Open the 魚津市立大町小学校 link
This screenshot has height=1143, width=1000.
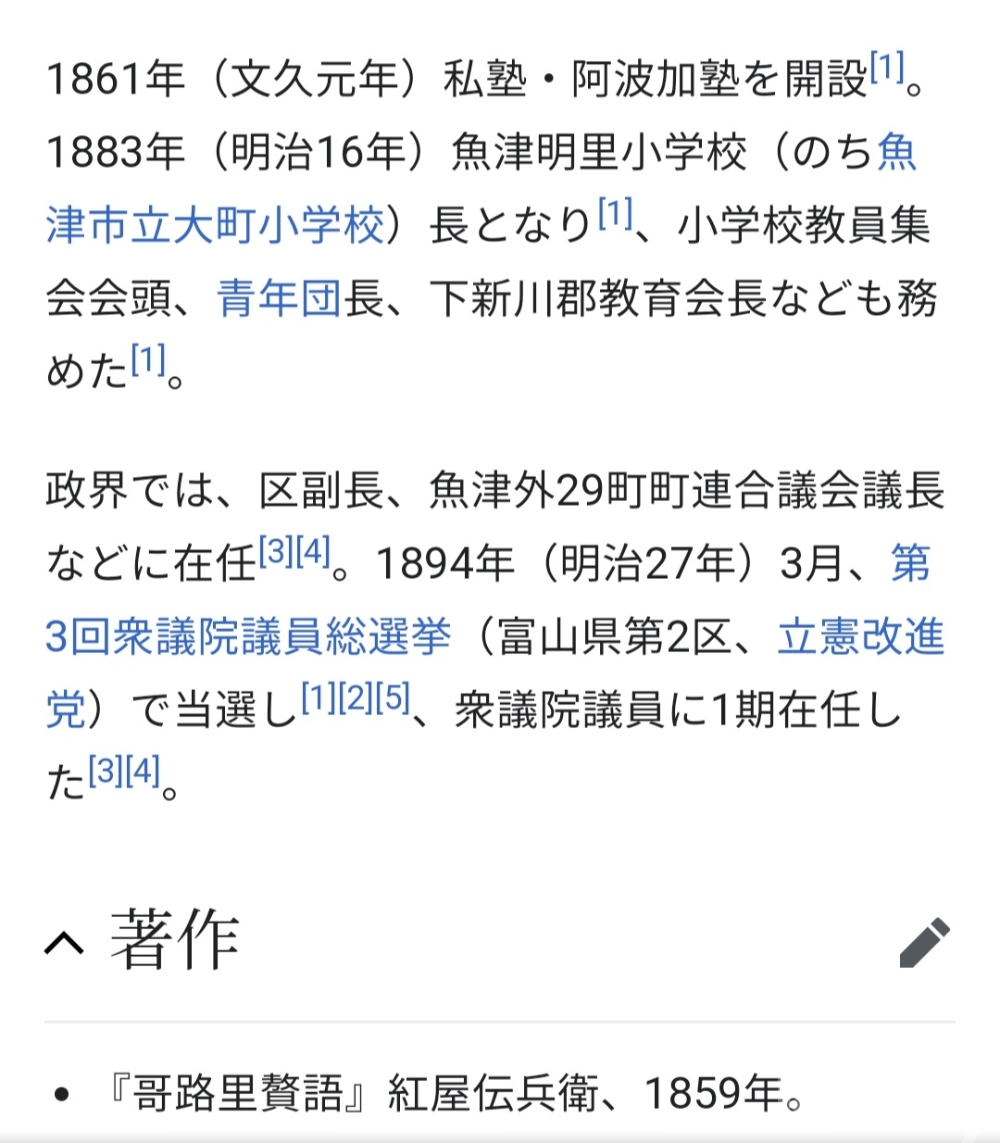tap(215, 227)
